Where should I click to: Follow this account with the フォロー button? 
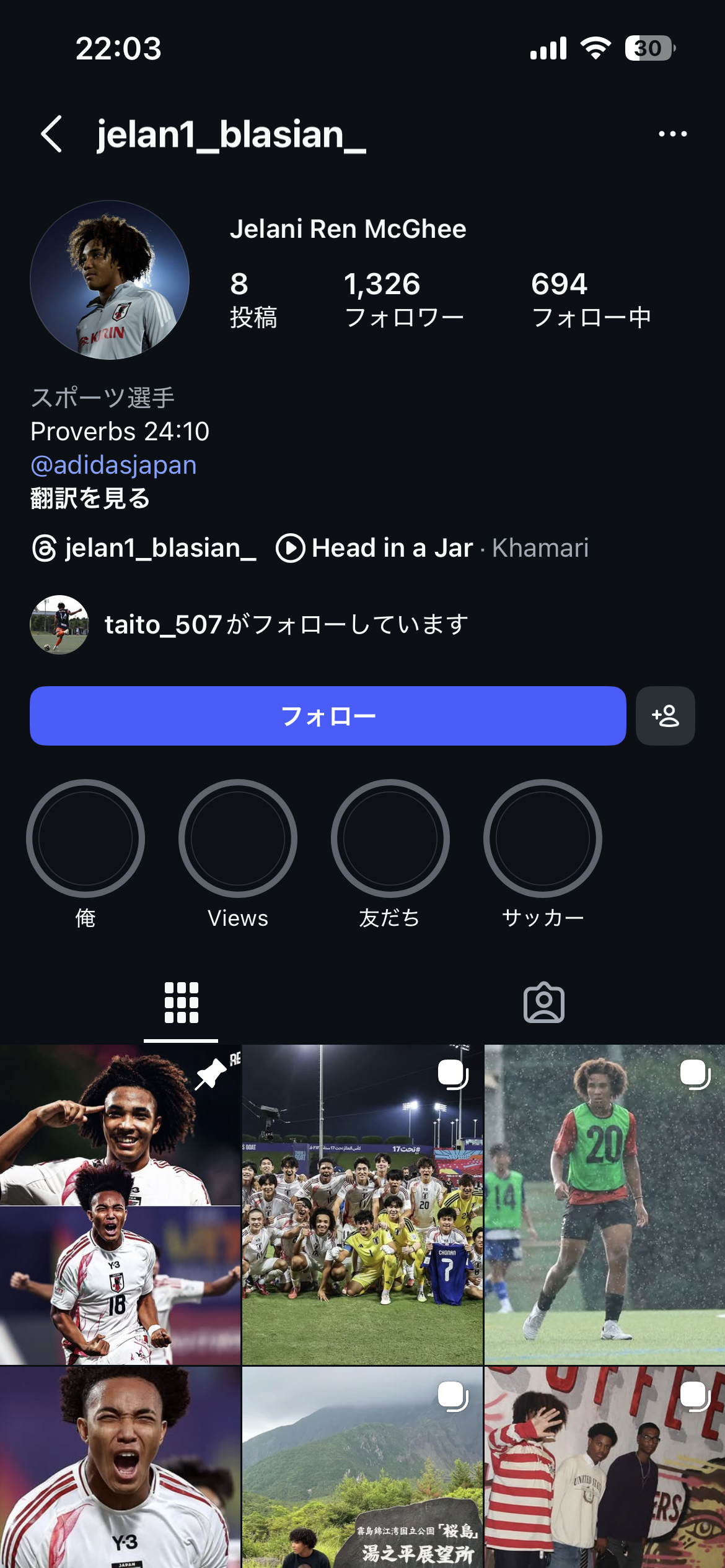(x=328, y=716)
